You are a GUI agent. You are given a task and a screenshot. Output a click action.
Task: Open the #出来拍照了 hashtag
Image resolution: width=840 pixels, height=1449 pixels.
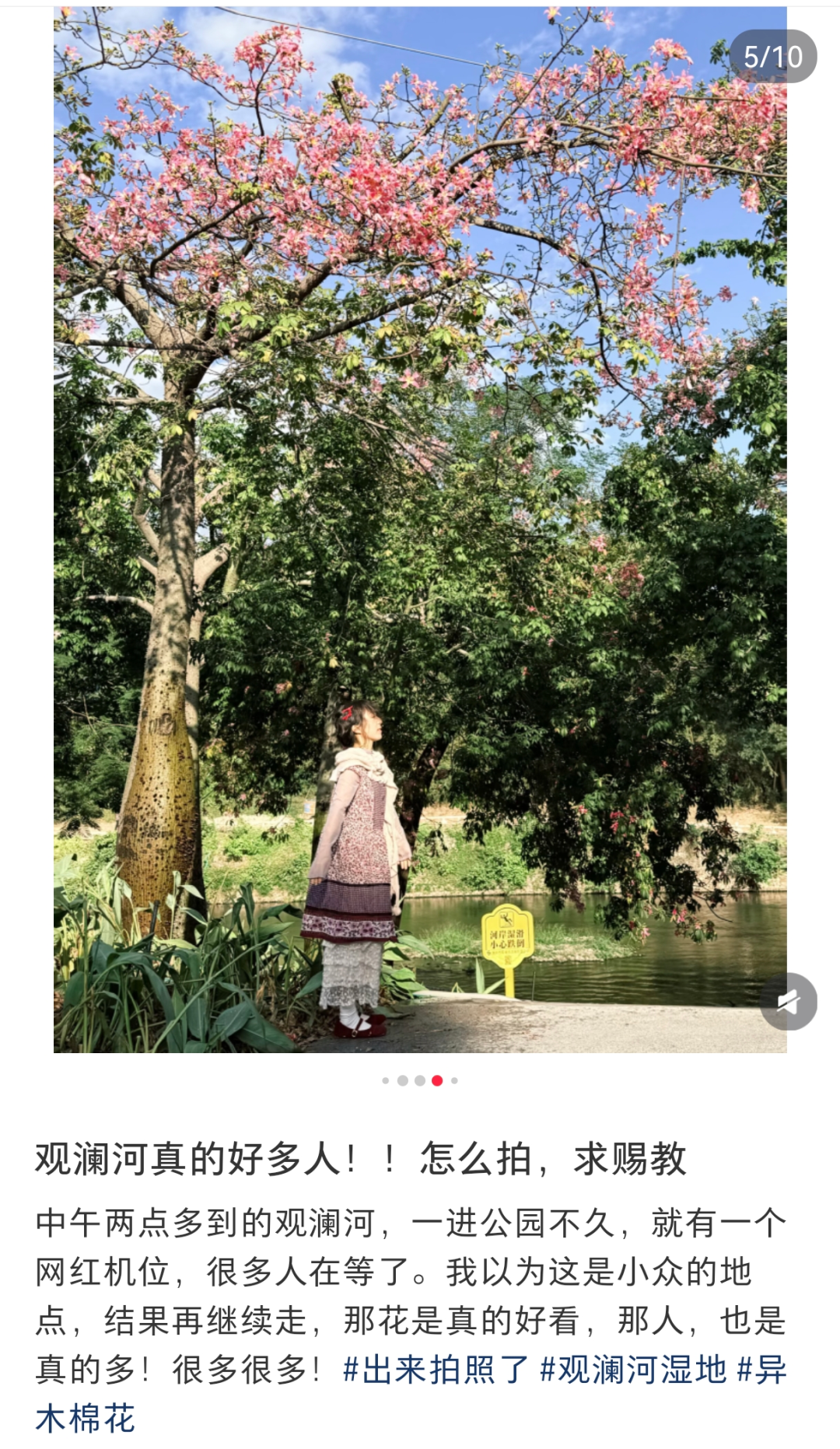tap(436, 1370)
